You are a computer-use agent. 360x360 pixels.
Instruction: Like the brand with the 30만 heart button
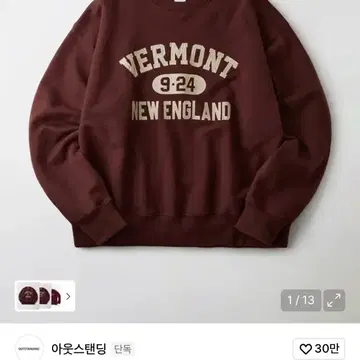319,349
